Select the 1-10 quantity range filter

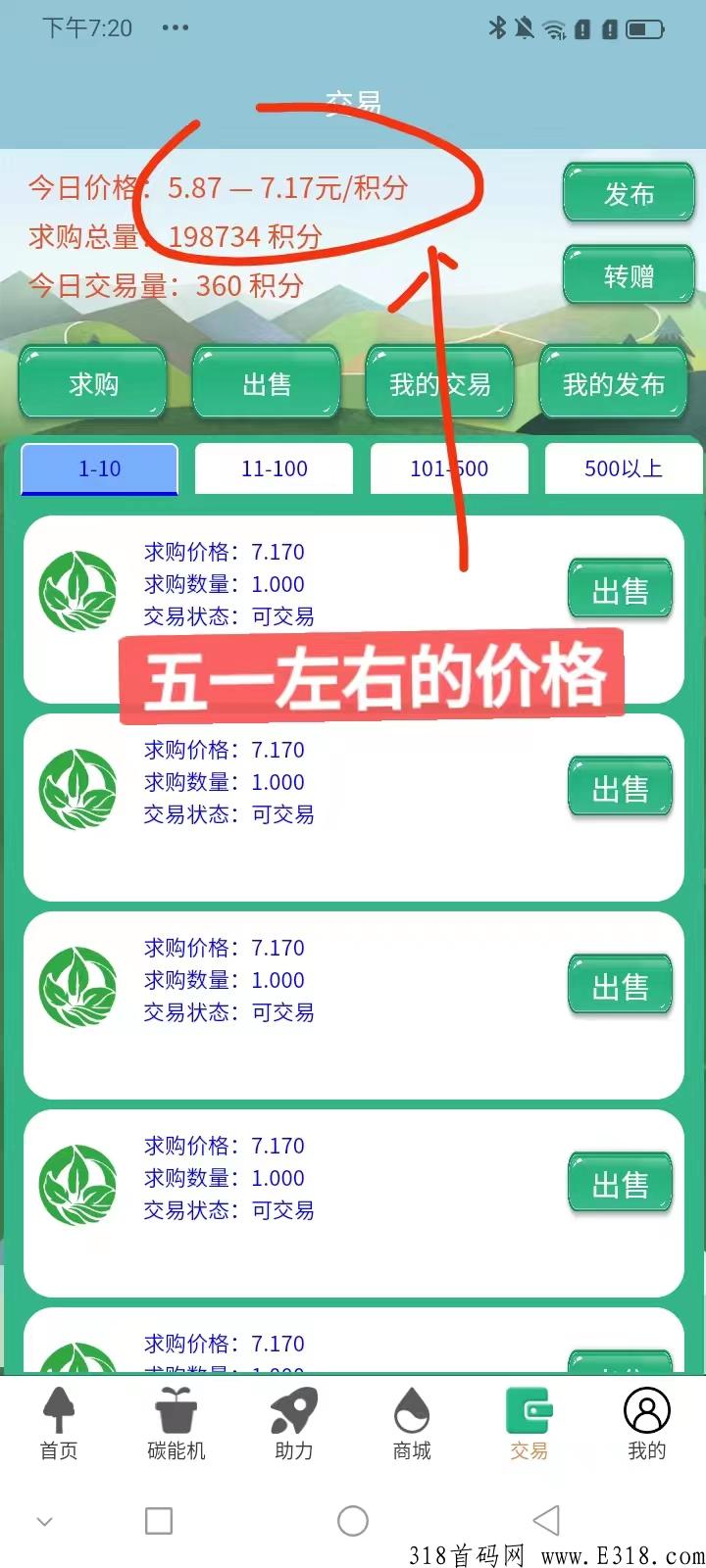[100, 469]
